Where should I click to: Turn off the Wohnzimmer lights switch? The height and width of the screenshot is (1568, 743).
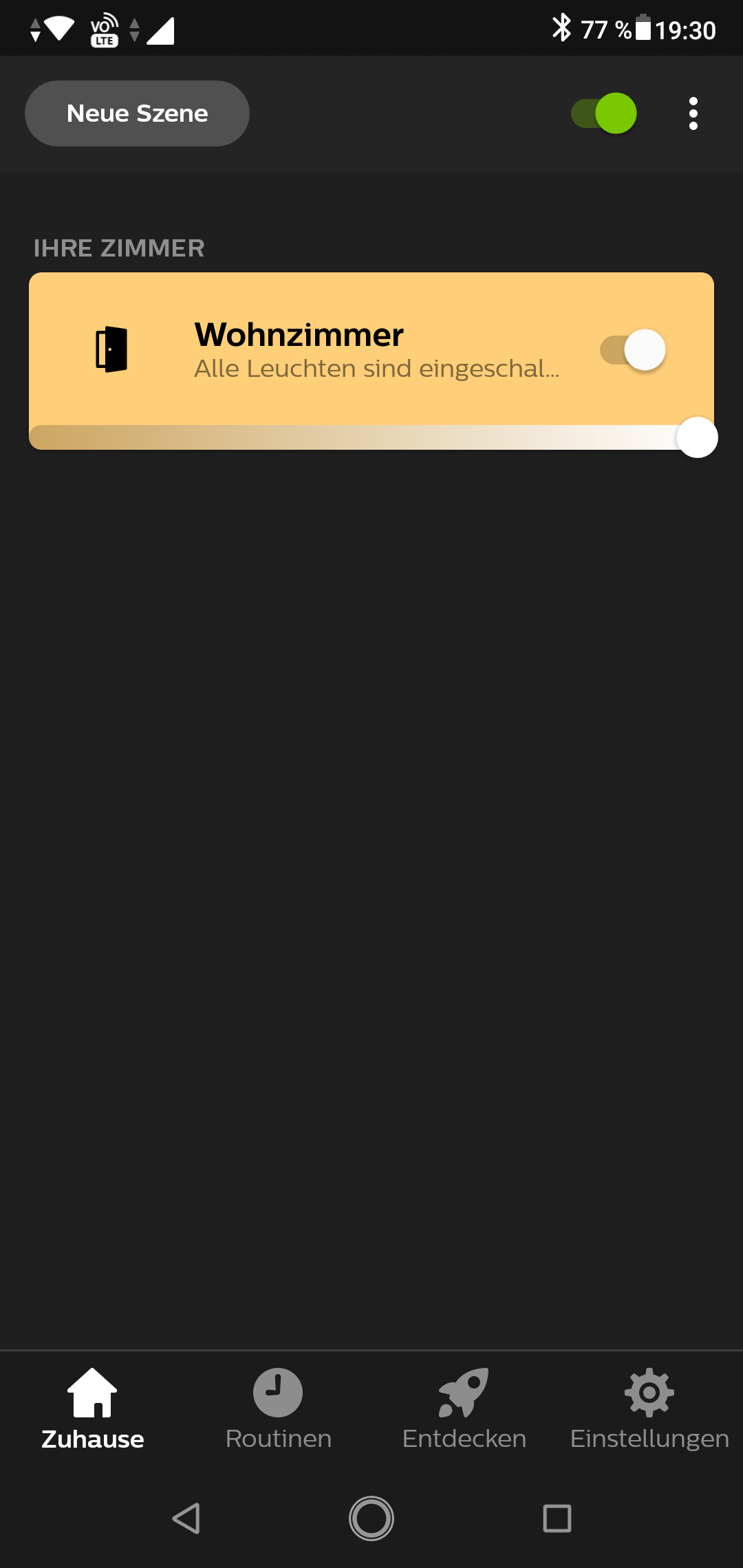click(x=632, y=349)
